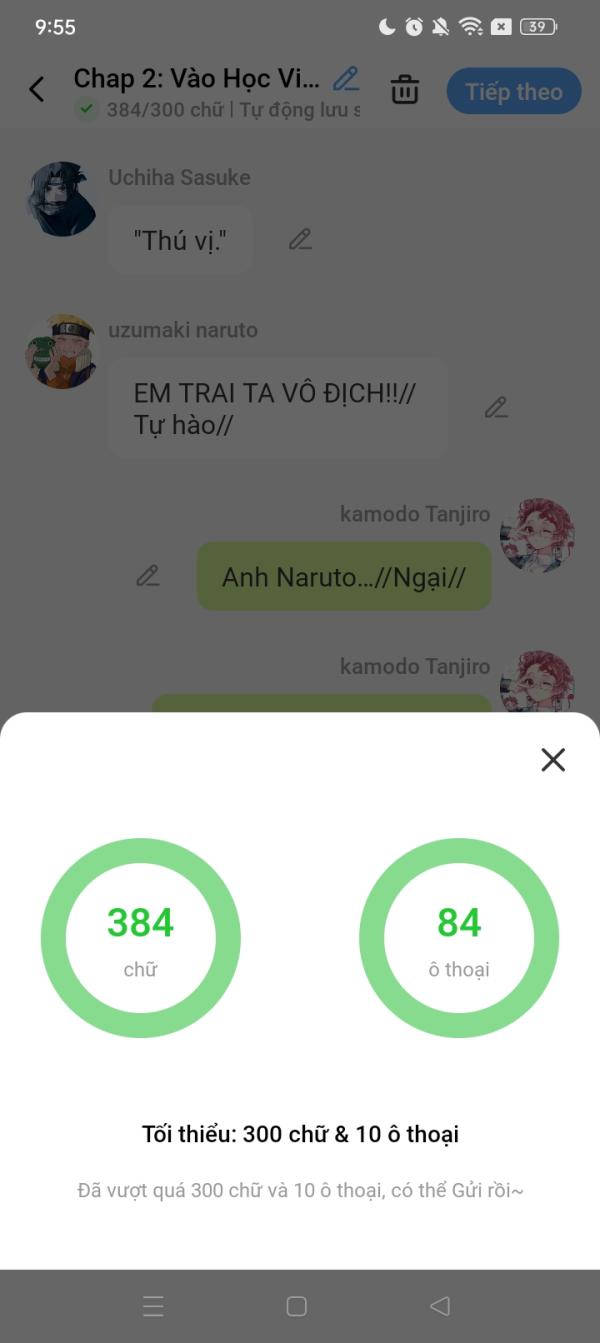Edit Tanjiro's "Anh Naruto..." message
This screenshot has width=600, height=1343.
(x=148, y=576)
